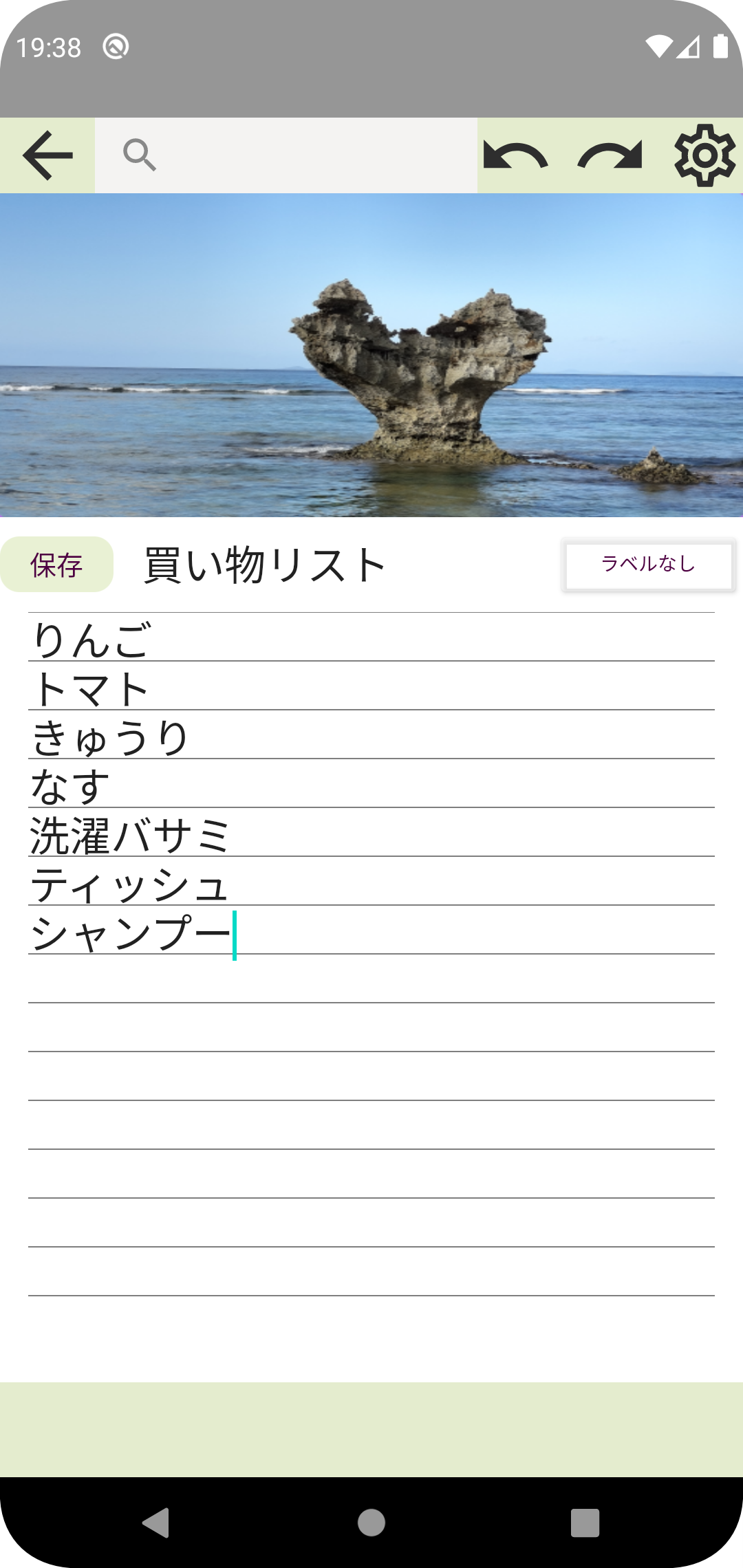Viewport: 743px width, 1568px height.
Task: Open settings via the gear icon
Action: (x=704, y=155)
